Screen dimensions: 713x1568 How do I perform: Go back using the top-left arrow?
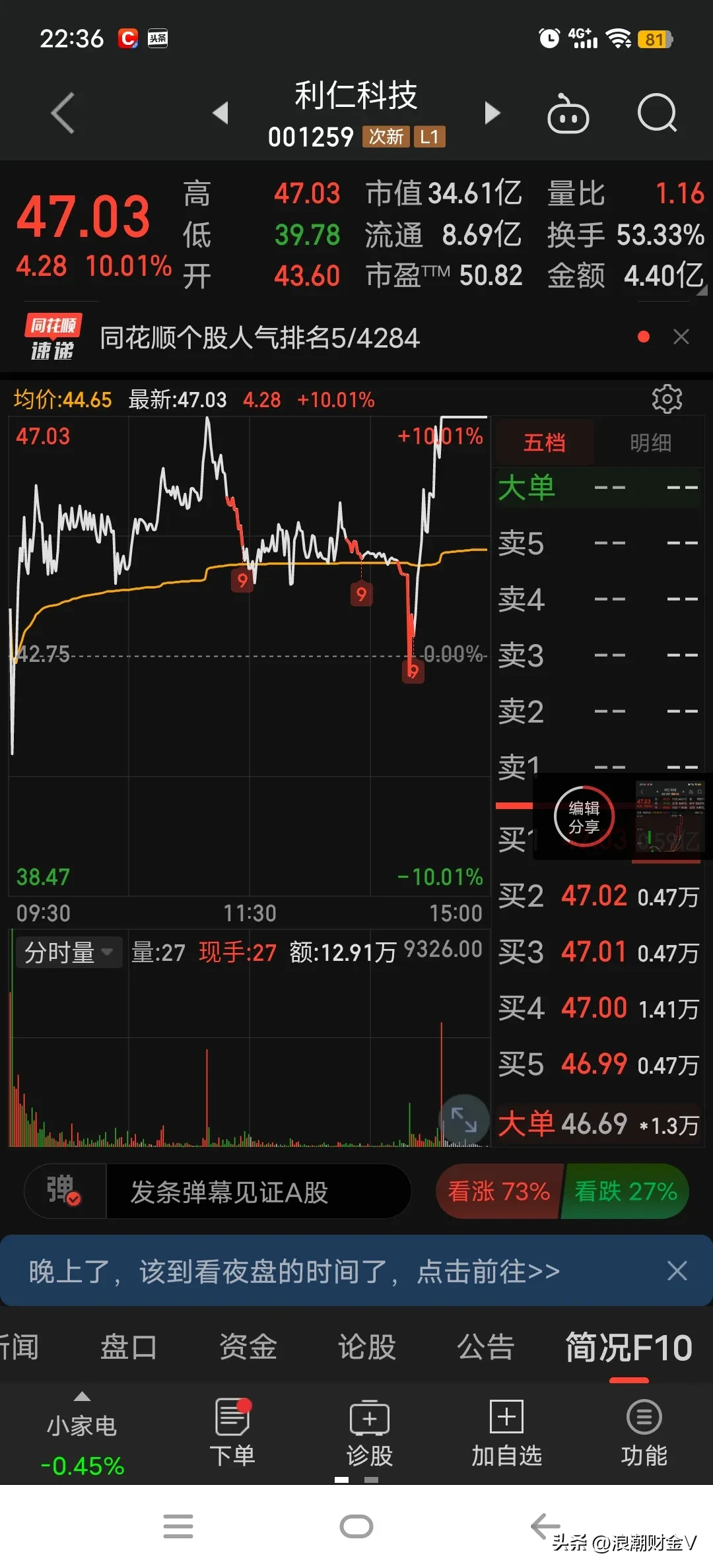coord(63,114)
